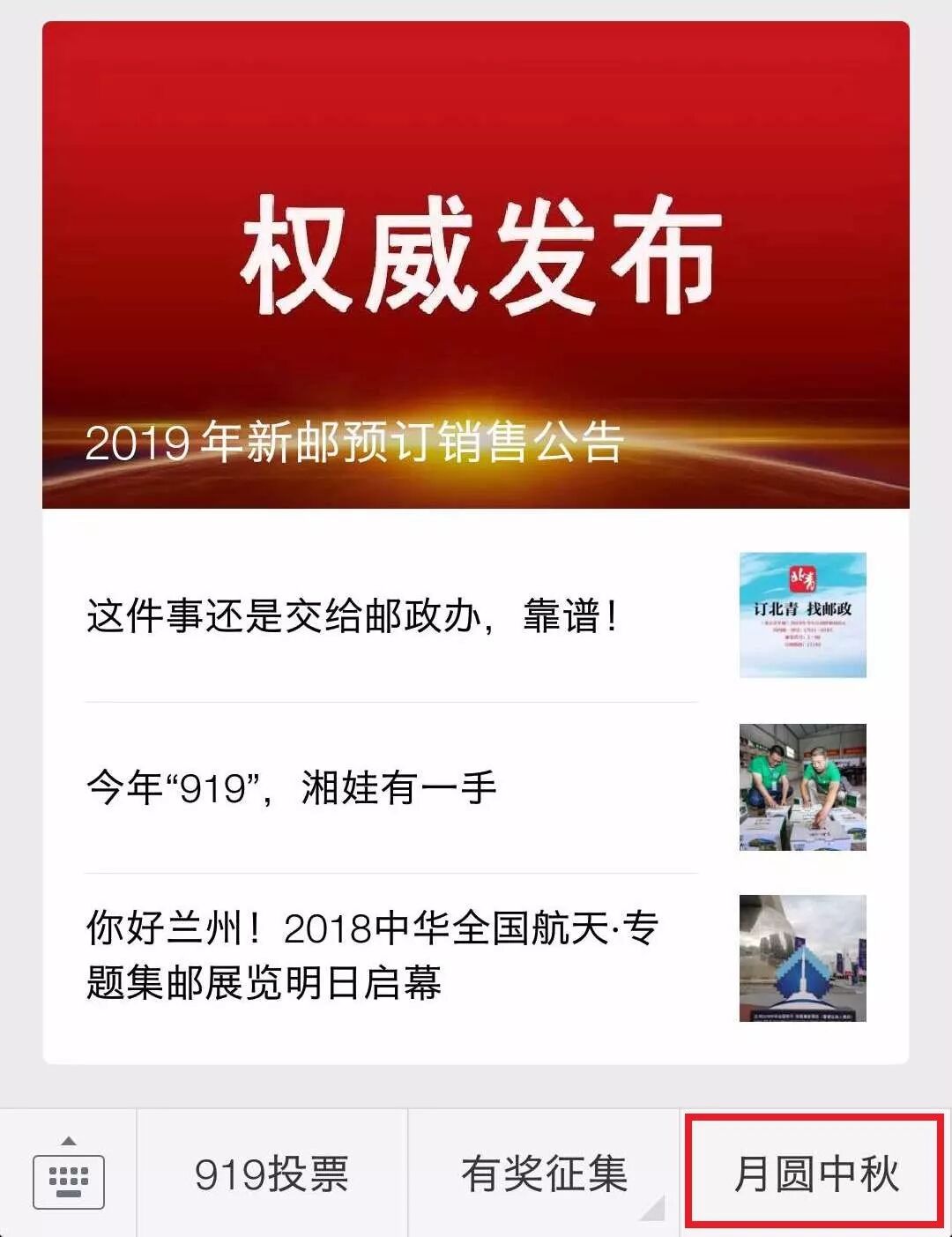Open the 2019年新邮预订销售公告 headline article
Screen dimensions: 952x1237
coord(476,265)
